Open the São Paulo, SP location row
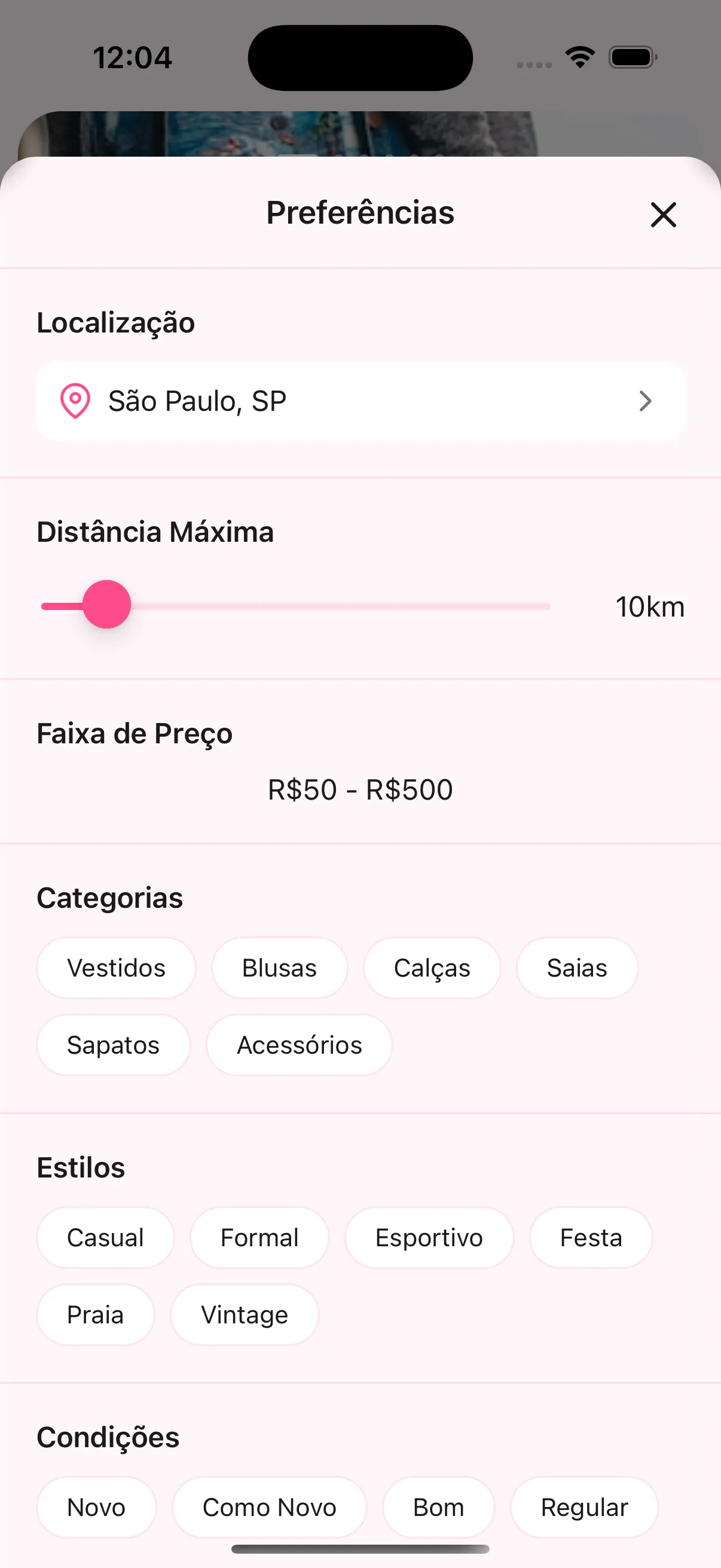Viewport: 721px width, 1568px height. (x=360, y=401)
